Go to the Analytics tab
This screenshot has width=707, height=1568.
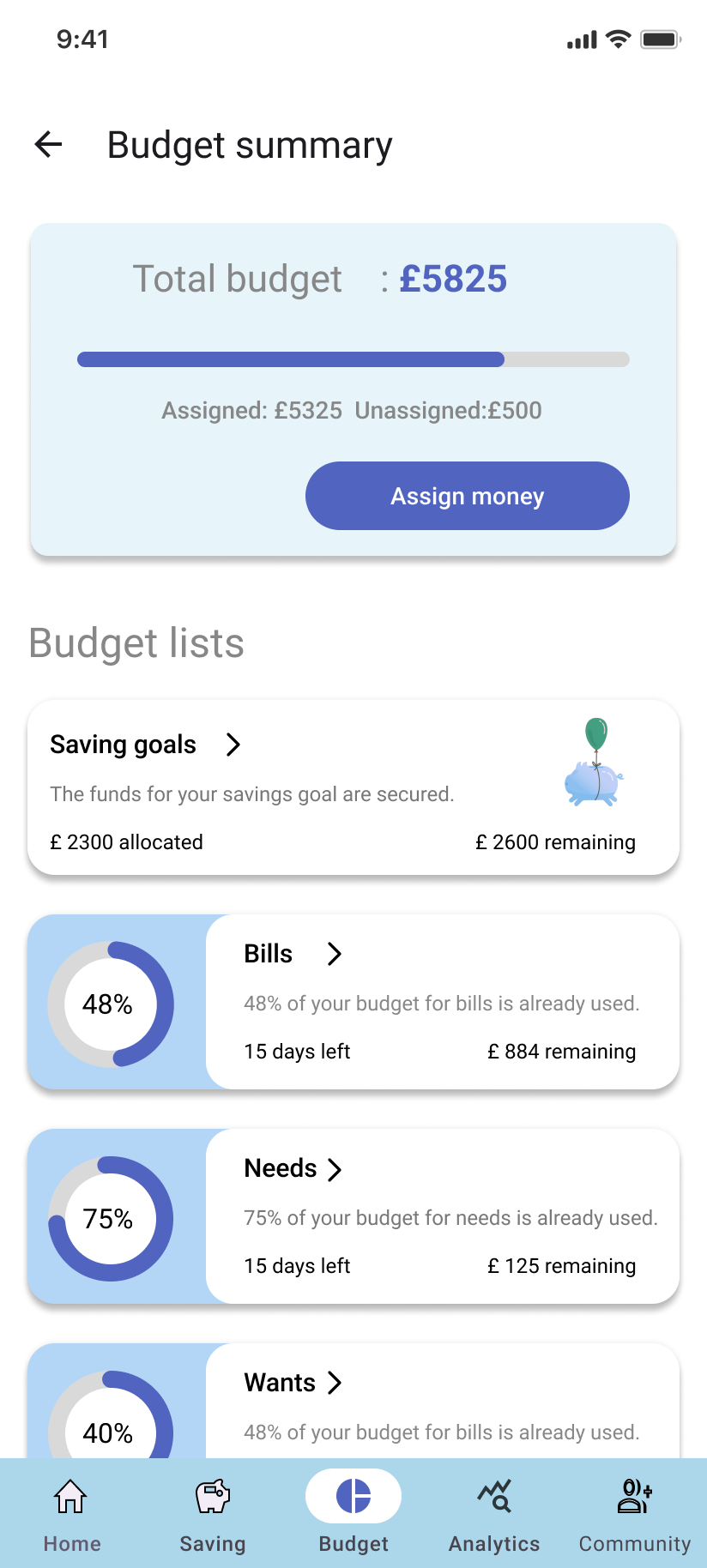494,1515
